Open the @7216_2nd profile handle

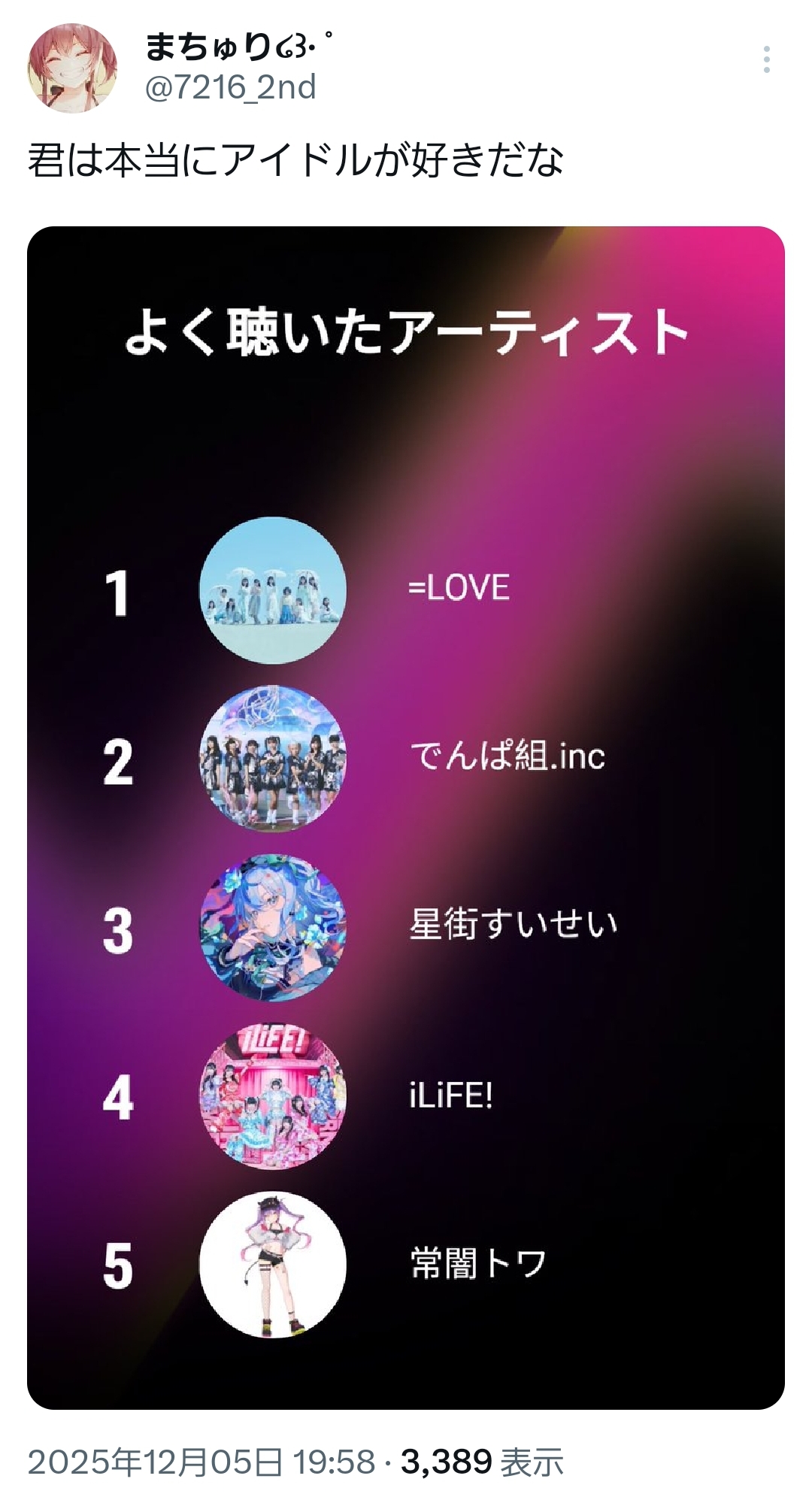point(229,88)
